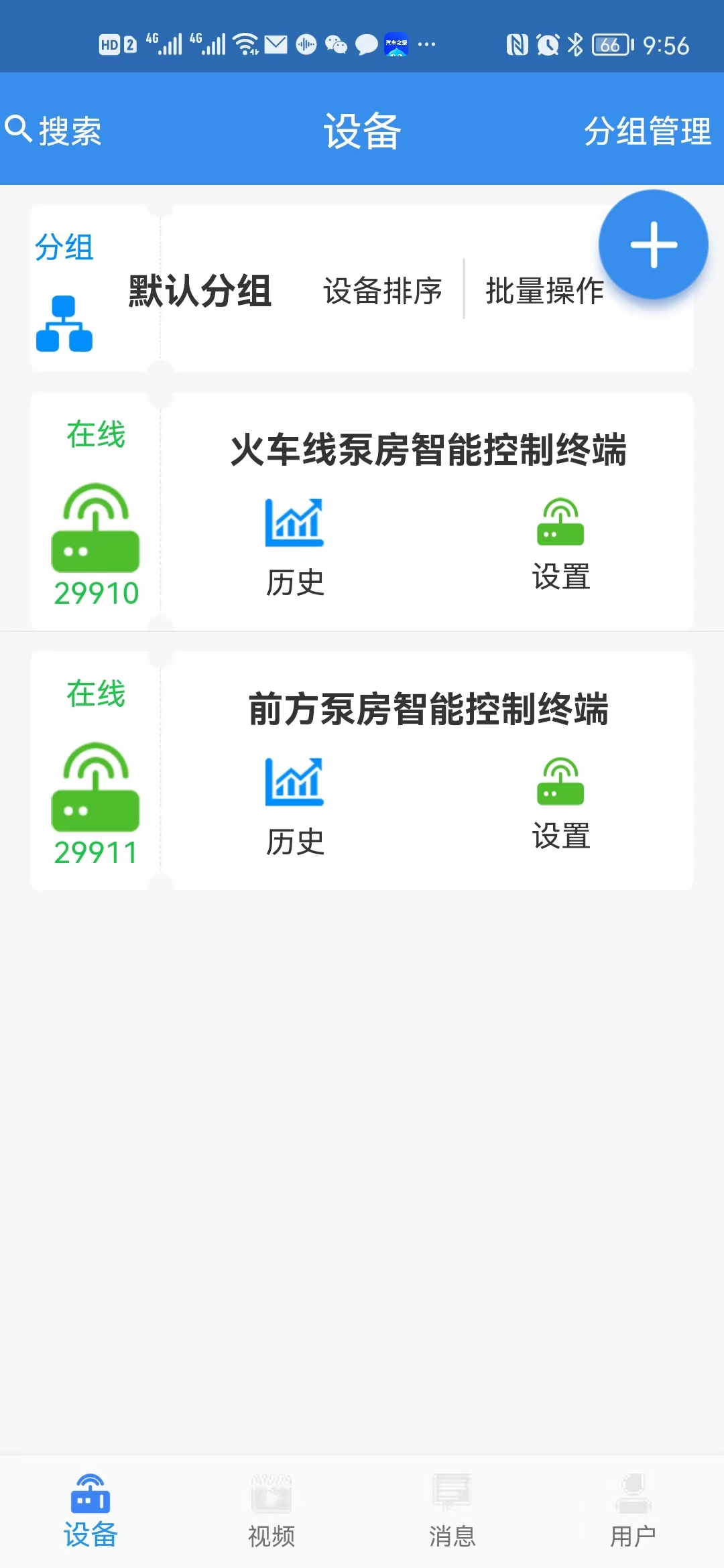Select the 默认分组 group card
Image resolution: width=724 pixels, height=1568 pixels.
tap(200, 291)
